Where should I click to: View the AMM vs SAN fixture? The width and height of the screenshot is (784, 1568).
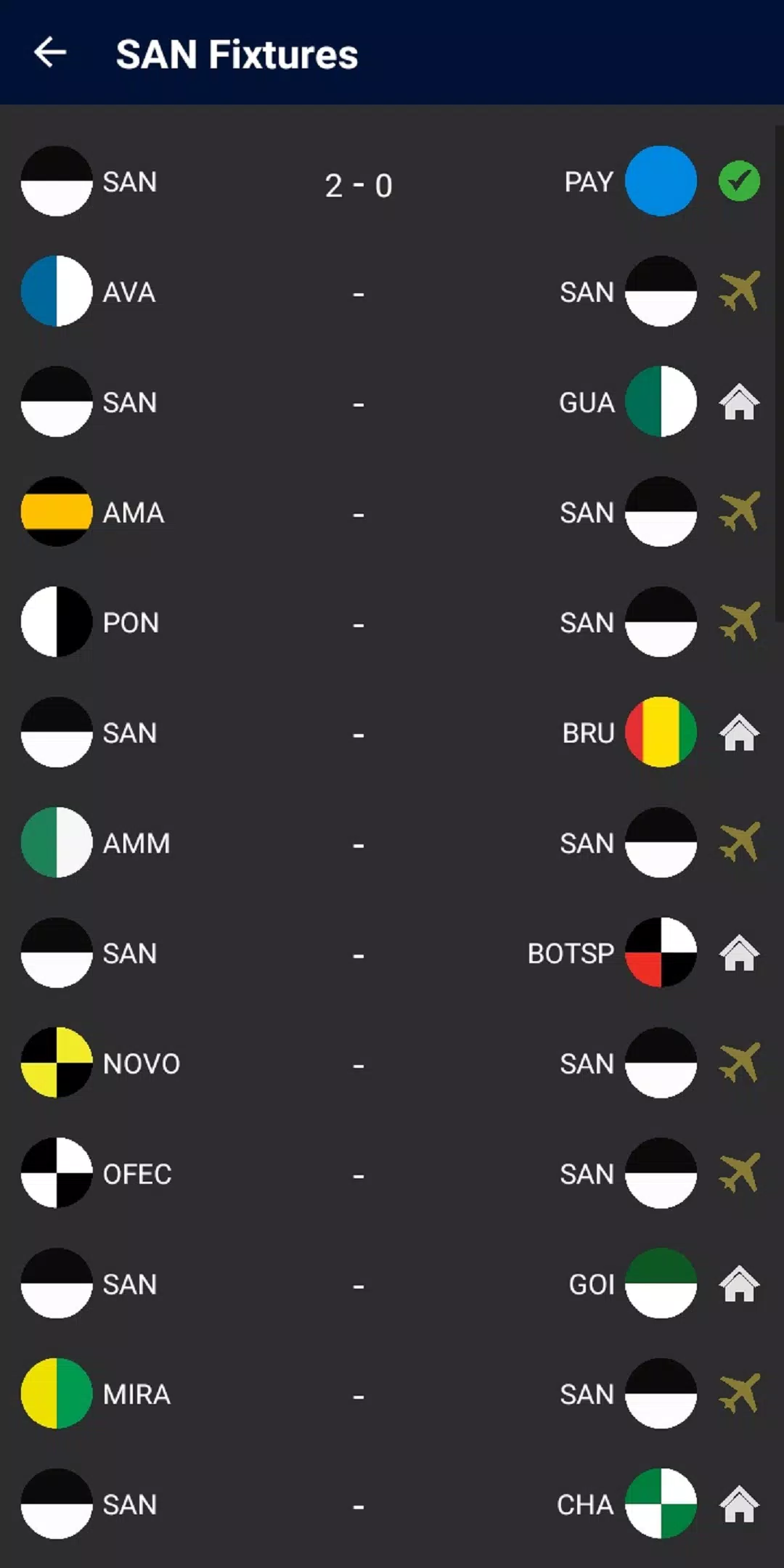click(x=359, y=844)
